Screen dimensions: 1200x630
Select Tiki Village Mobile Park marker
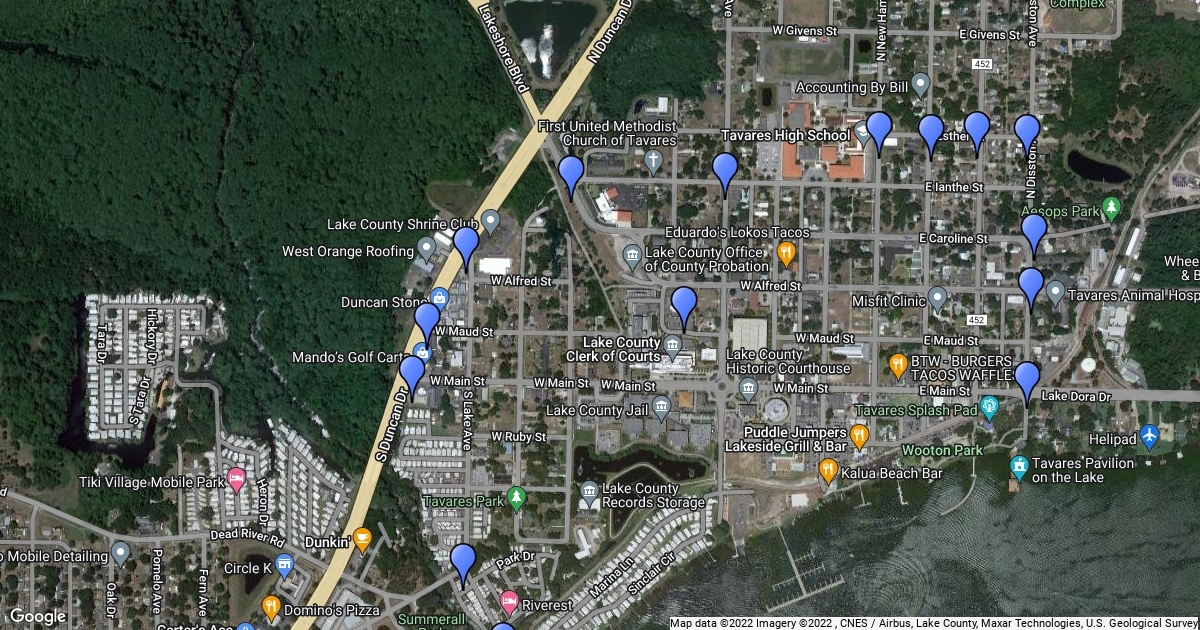pos(236,479)
